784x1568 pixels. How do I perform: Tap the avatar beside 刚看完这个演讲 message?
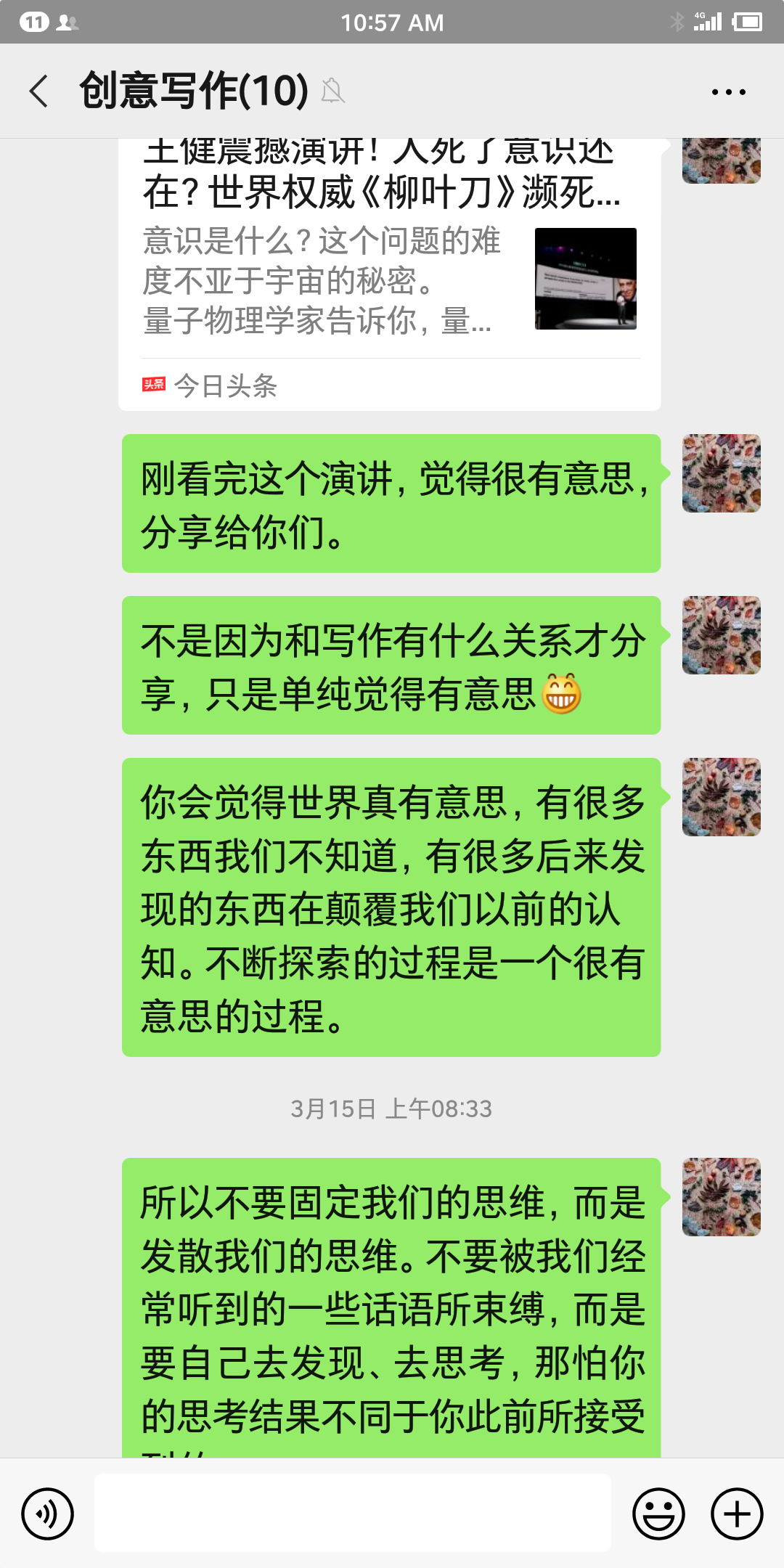point(722,473)
